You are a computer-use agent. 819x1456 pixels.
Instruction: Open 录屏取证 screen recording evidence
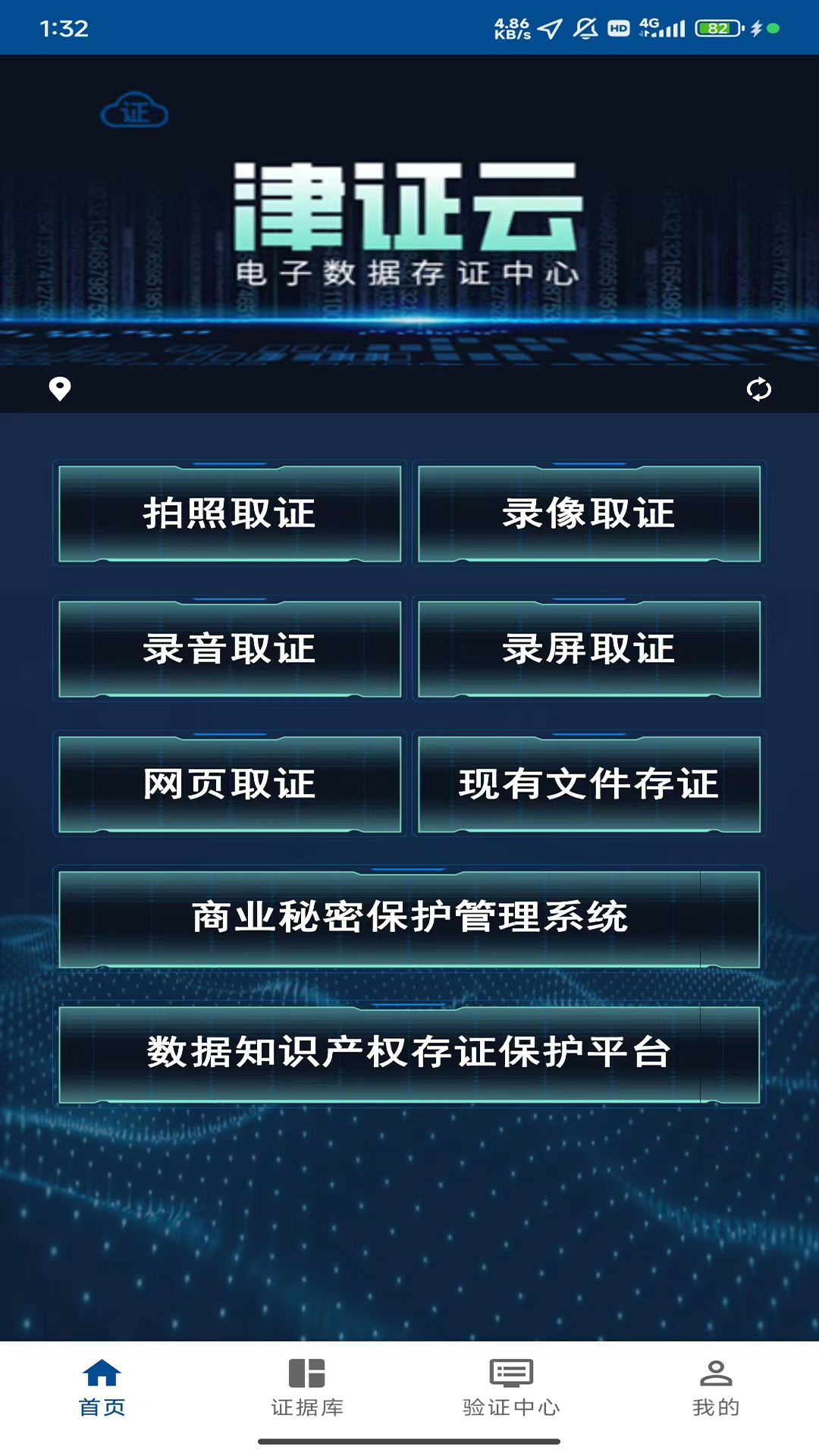tap(590, 648)
